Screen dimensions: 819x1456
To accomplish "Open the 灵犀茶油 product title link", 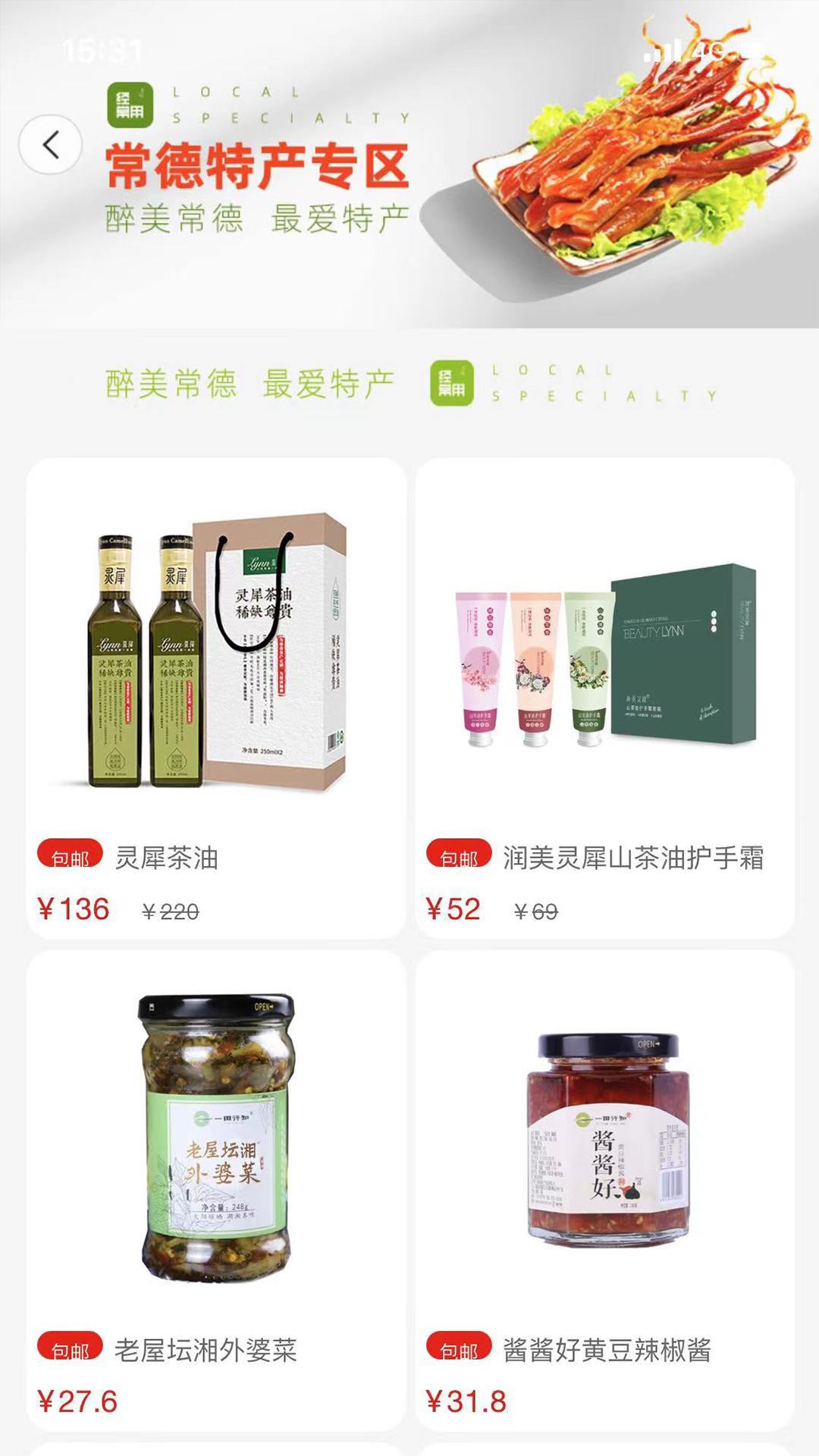I will [x=168, y=857].
